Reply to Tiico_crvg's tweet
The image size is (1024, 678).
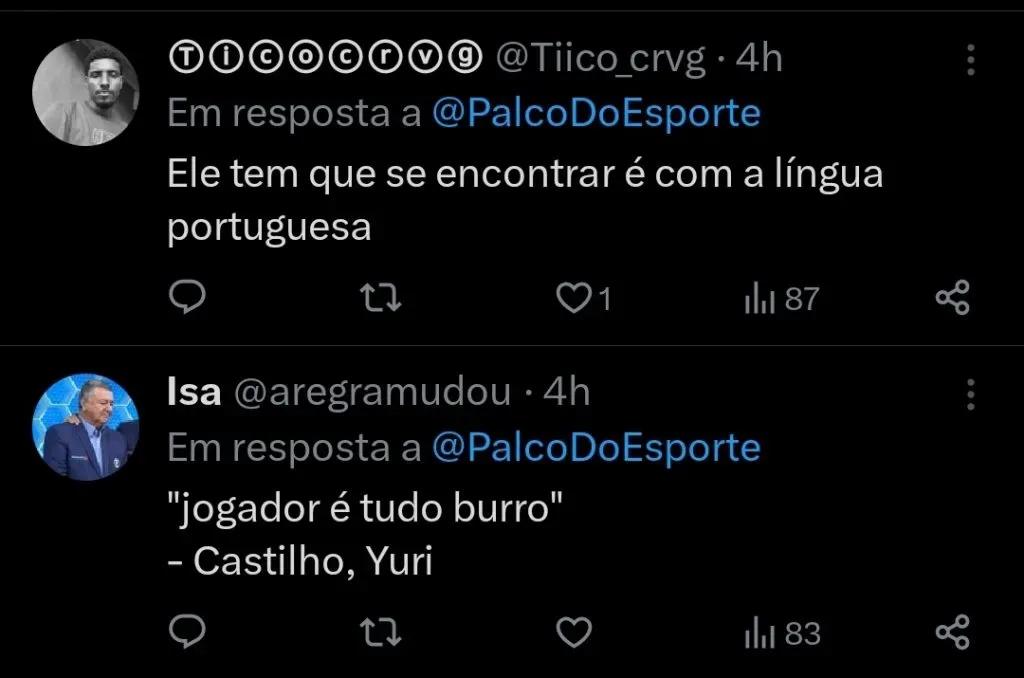[187, 298]
